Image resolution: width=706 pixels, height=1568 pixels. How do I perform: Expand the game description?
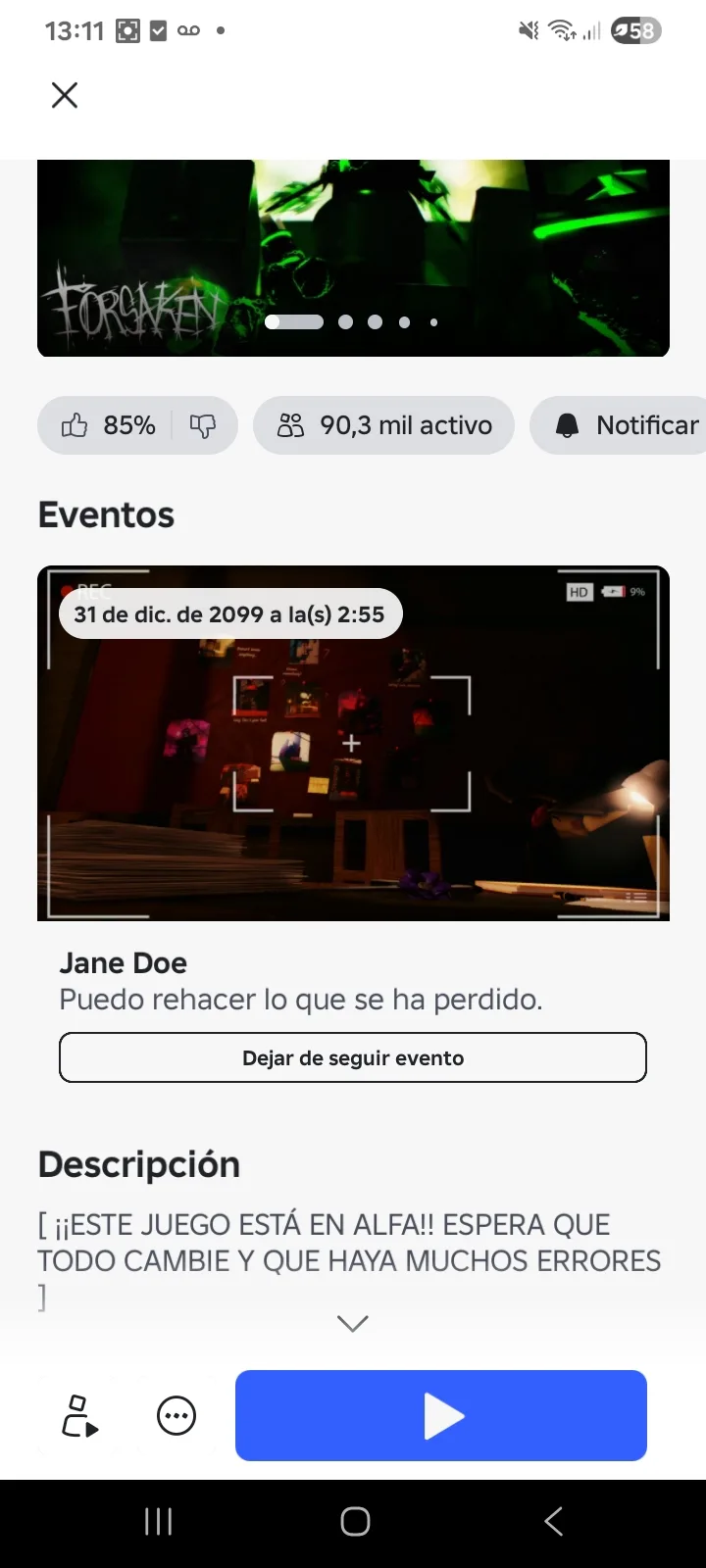click(353, 1323)
